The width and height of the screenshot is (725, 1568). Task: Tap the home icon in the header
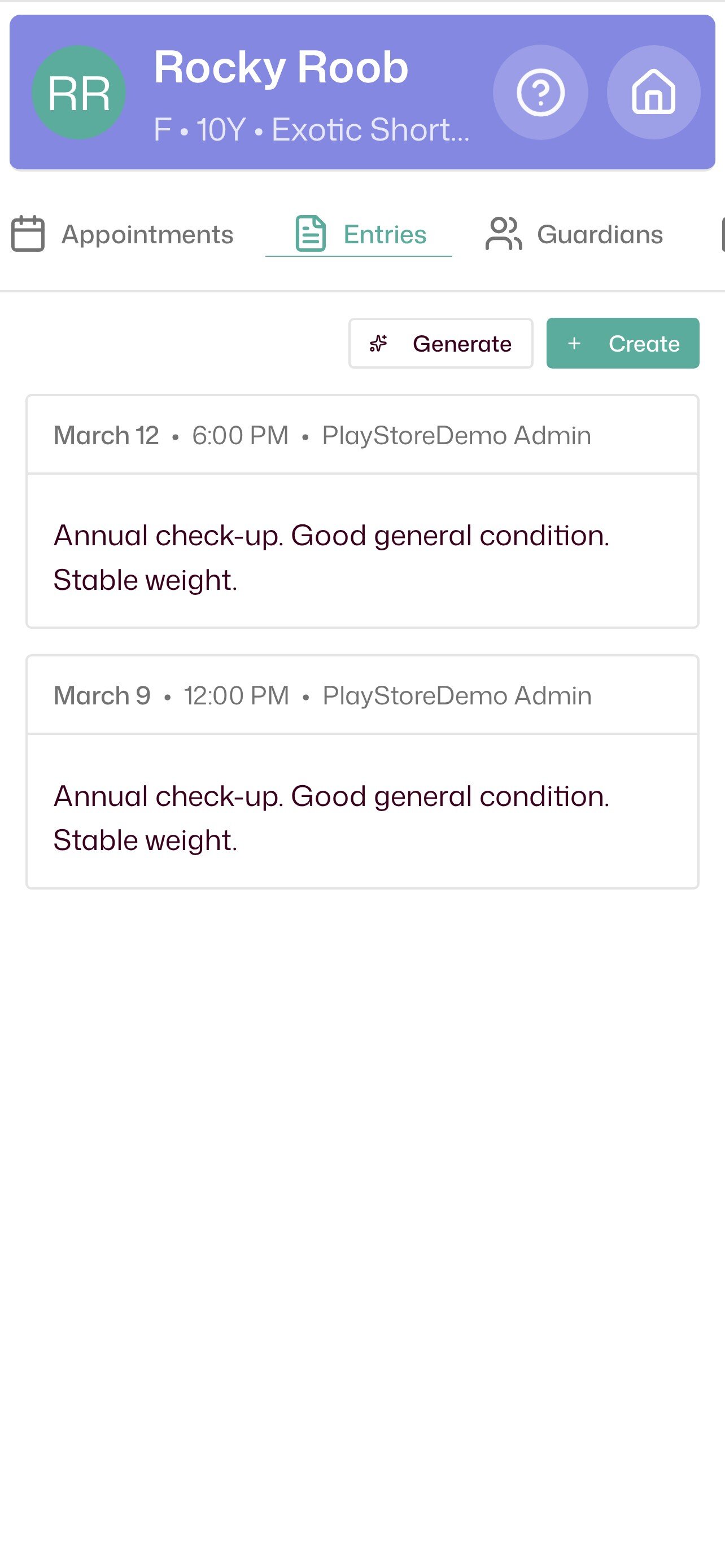click(653, 92)
